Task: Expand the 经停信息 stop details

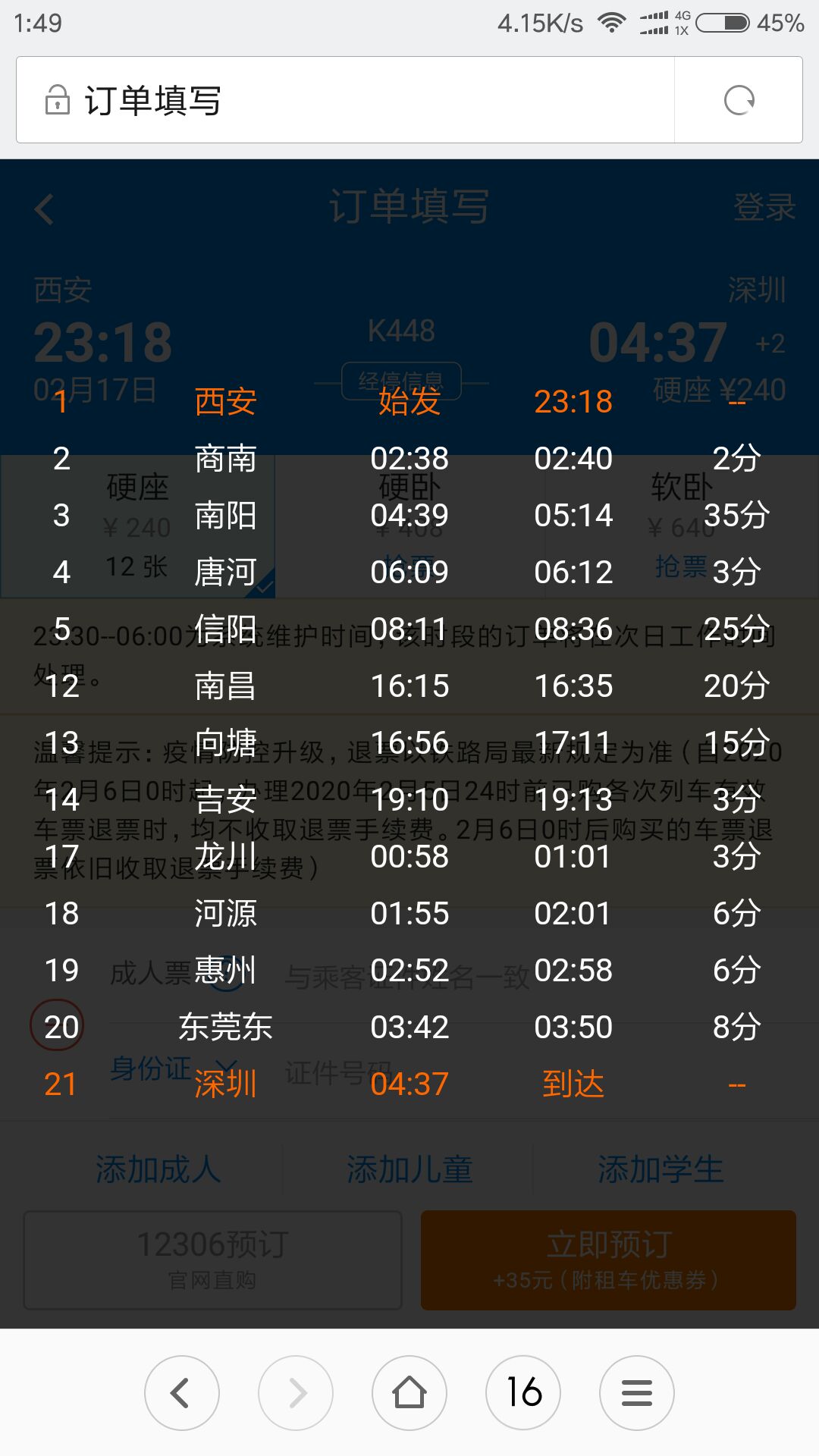Action: click(x=402, y=381)
